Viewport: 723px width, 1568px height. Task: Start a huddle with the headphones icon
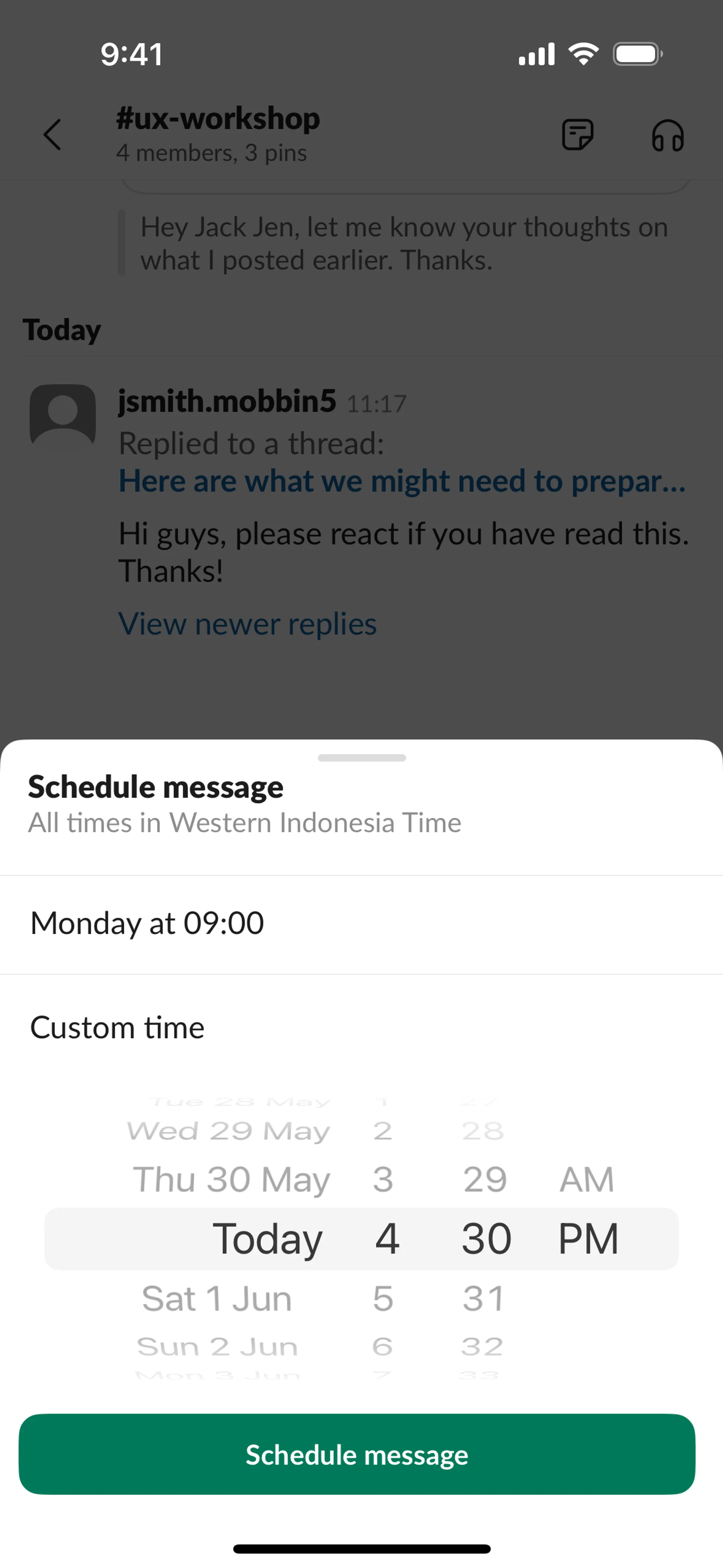pyautogui.click(x=668, y=134)
